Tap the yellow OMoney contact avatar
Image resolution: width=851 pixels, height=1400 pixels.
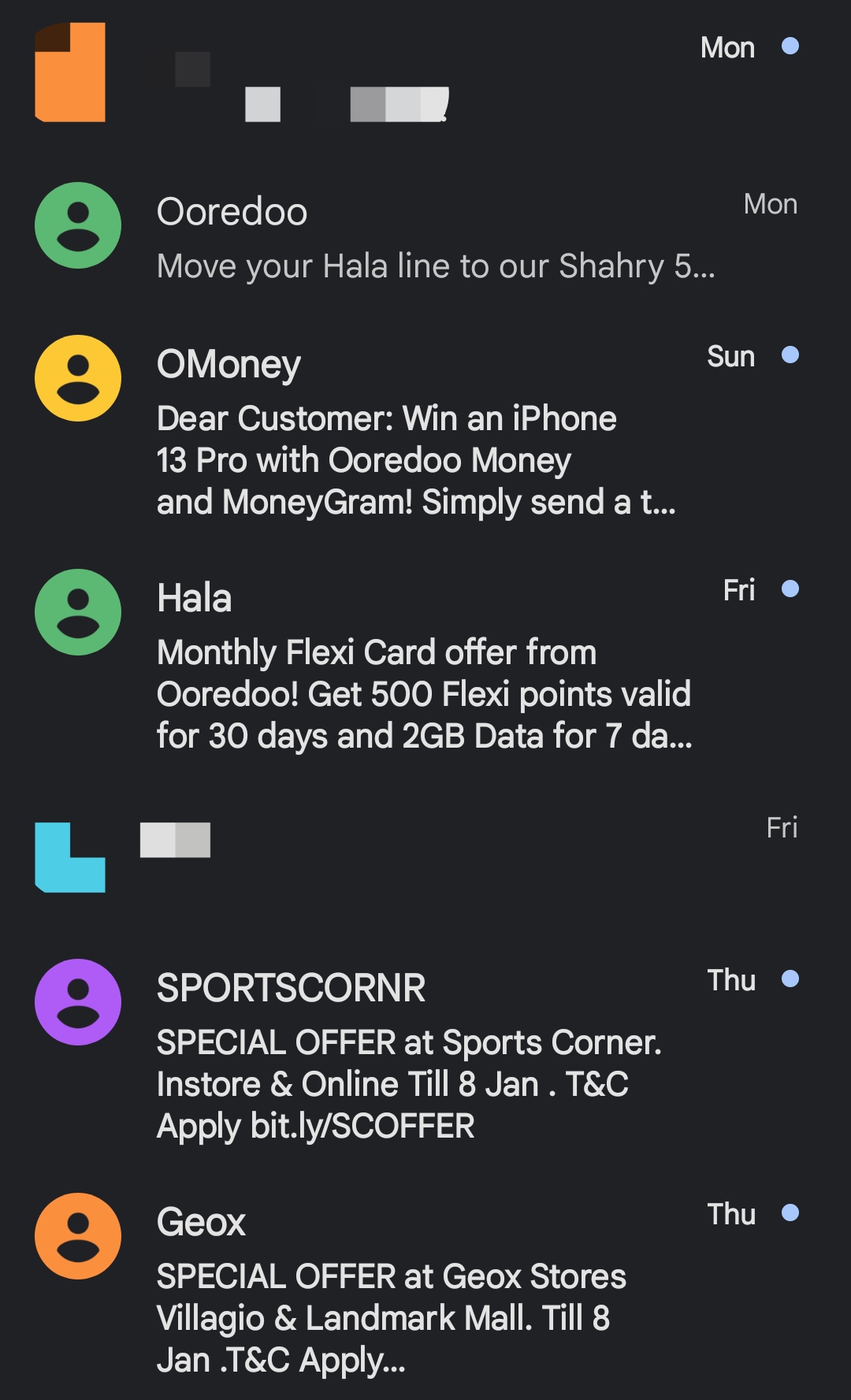pos(78,378)
